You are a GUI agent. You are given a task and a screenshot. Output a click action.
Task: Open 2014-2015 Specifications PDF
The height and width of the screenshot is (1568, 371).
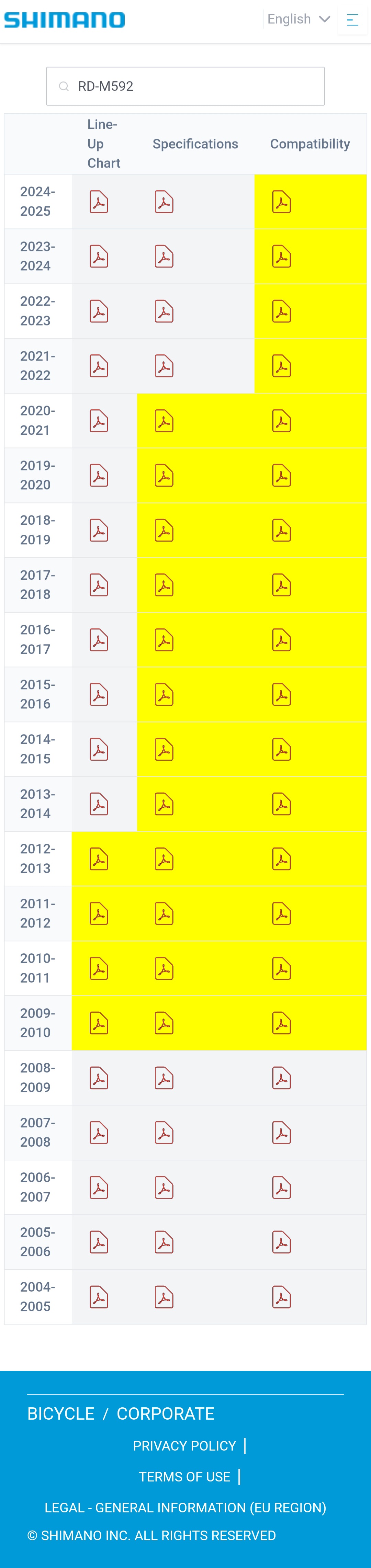click(164, 750)
